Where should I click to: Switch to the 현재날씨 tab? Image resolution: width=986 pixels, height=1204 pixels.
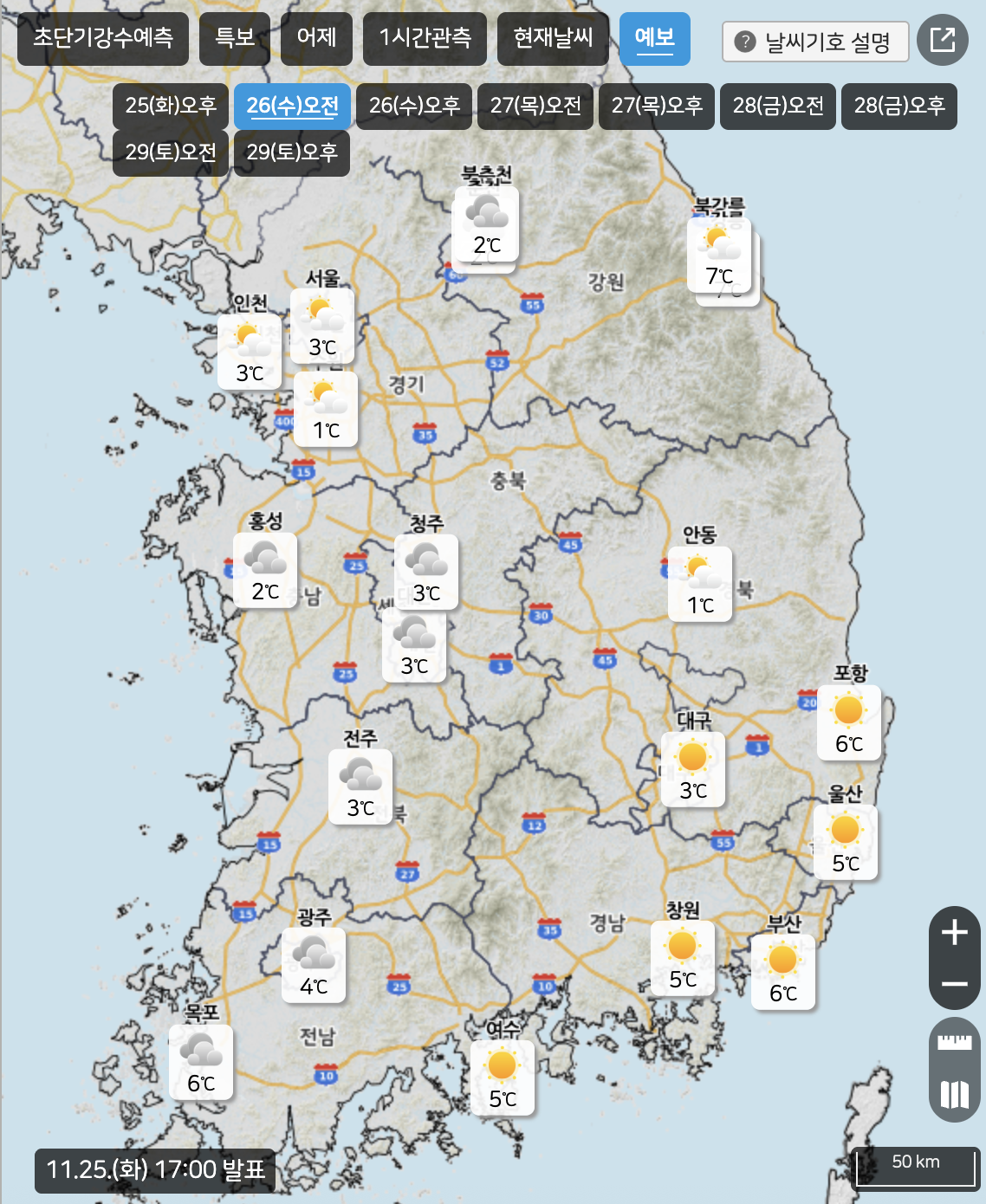[x=553, y=39]
